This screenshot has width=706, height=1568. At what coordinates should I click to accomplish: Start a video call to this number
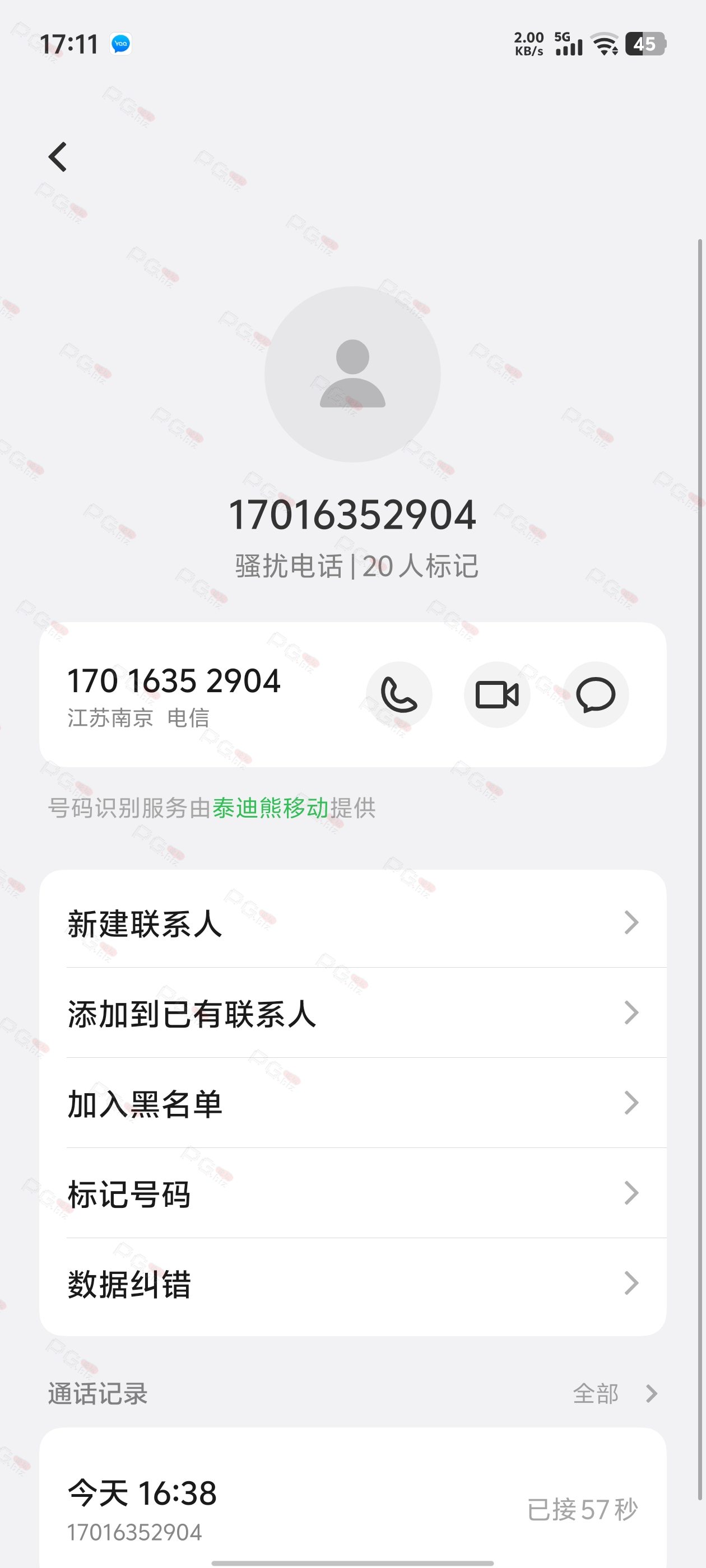[497, 694]
